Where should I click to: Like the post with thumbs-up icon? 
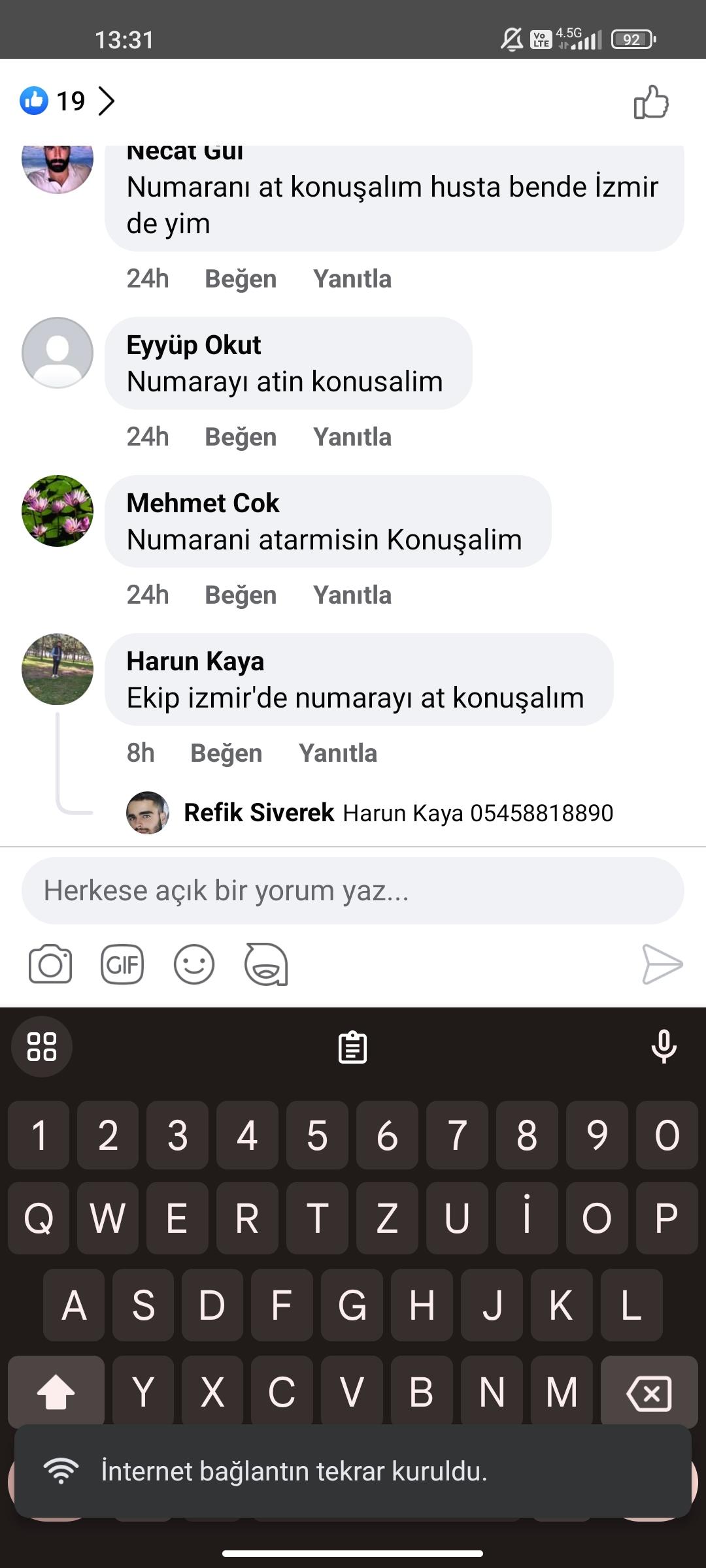[651, 102]
